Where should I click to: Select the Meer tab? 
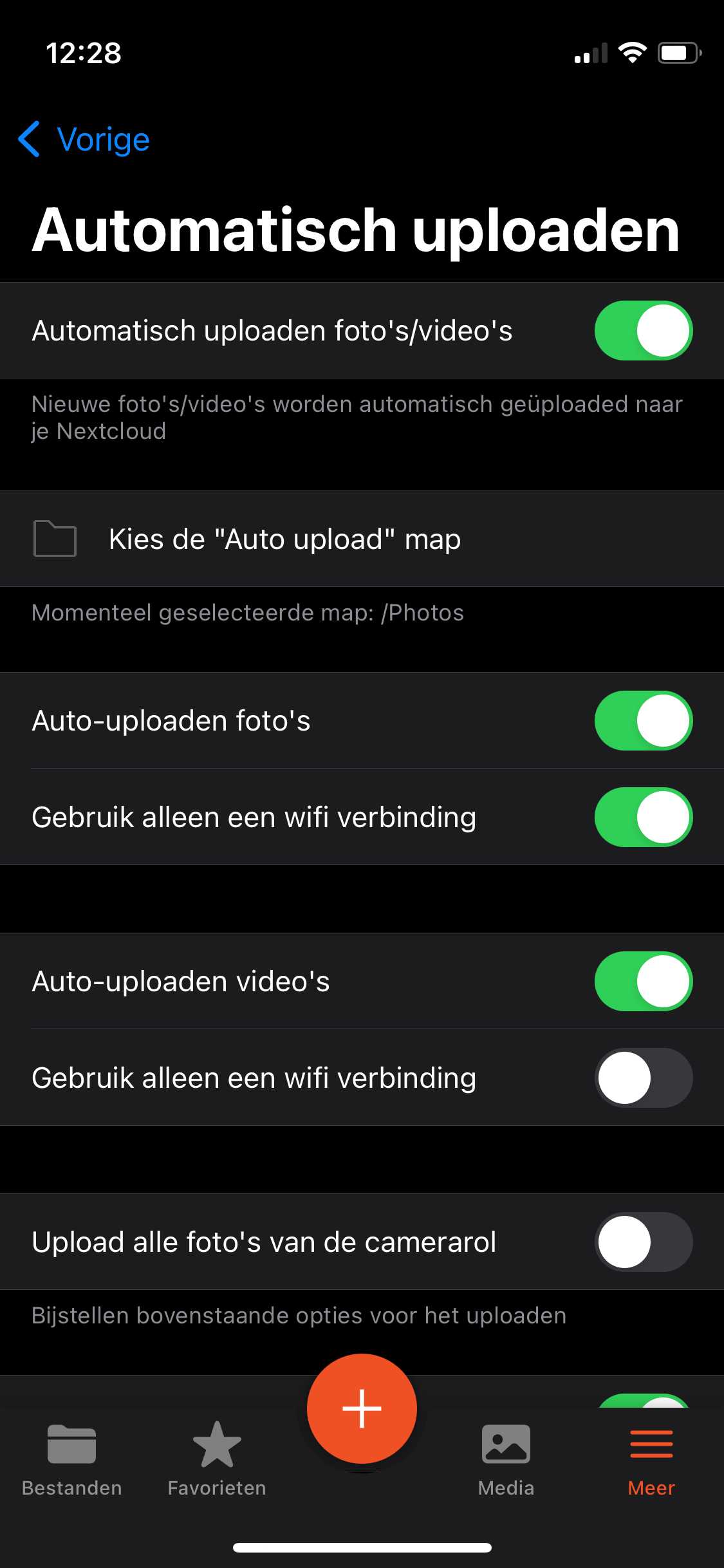click(651, 1459)
